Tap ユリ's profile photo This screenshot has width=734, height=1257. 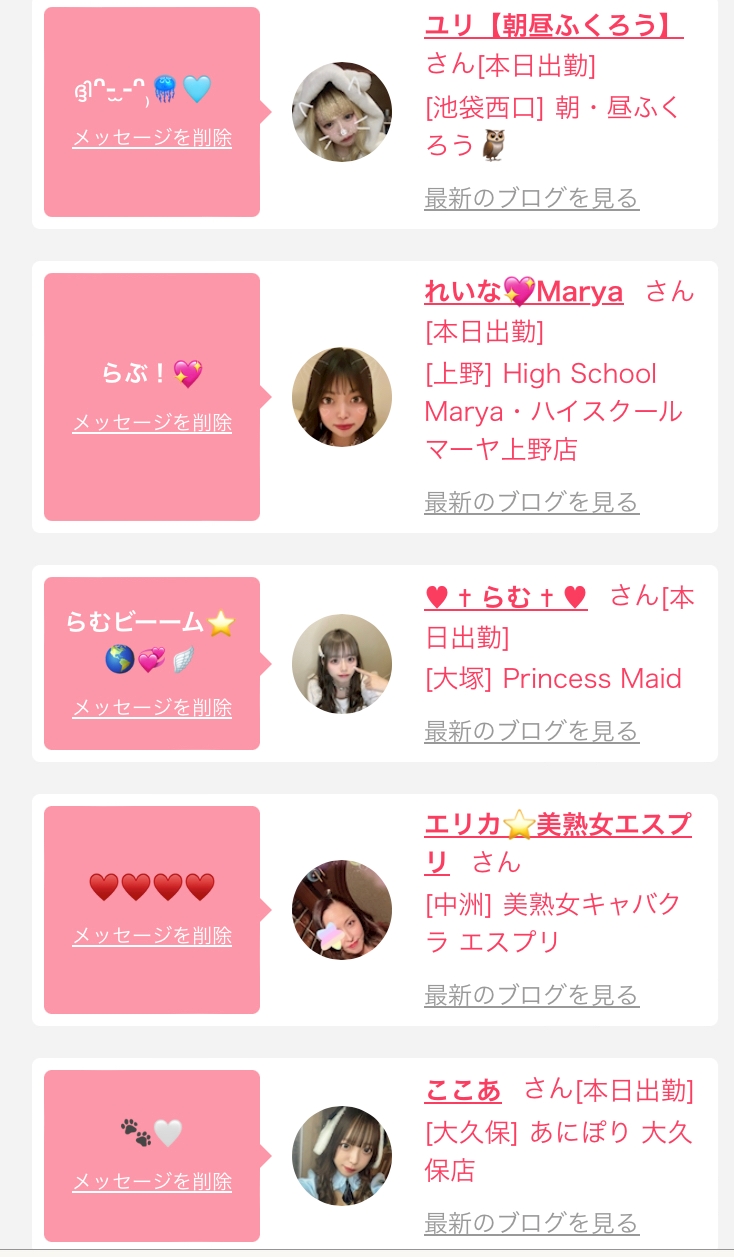point(342,112)
